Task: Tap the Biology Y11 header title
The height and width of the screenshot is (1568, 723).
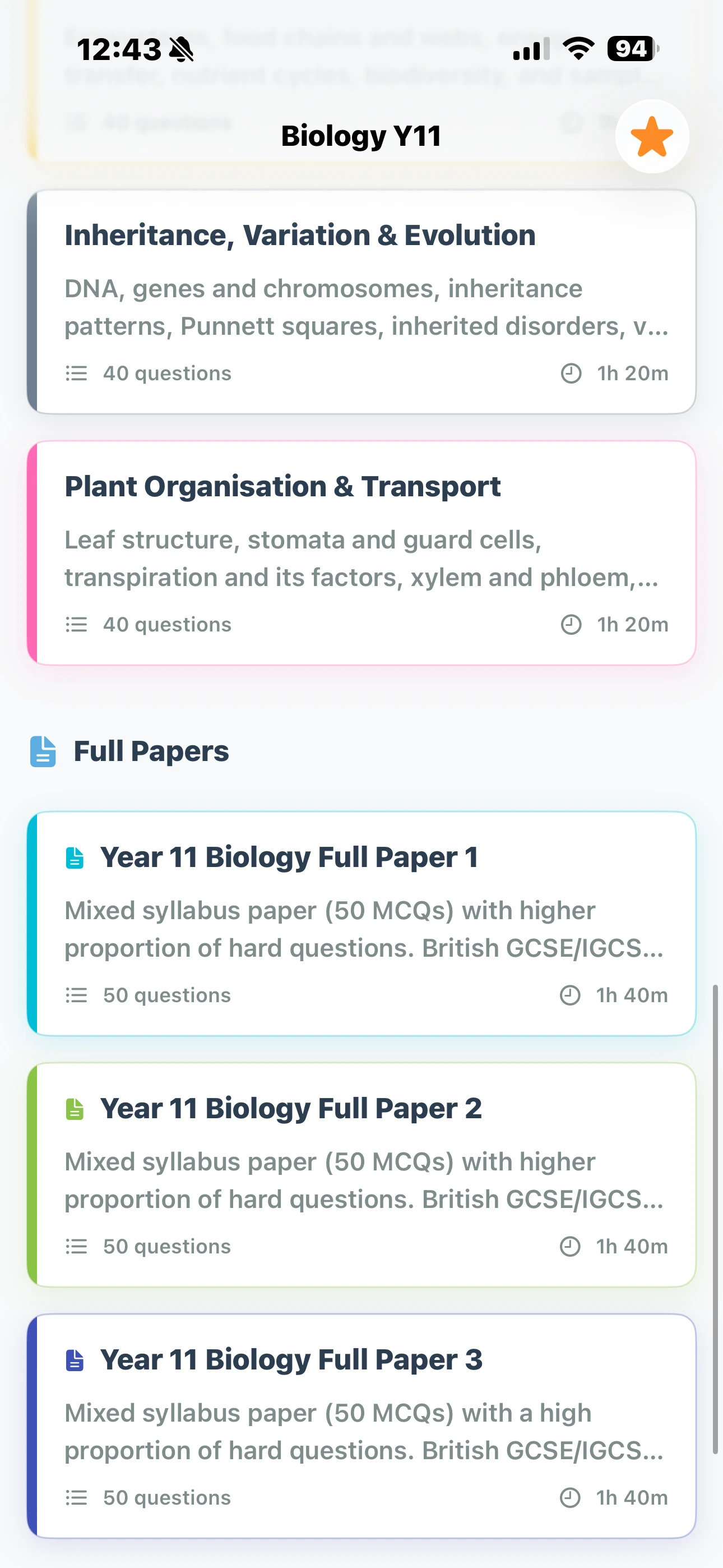Action: 361,135
